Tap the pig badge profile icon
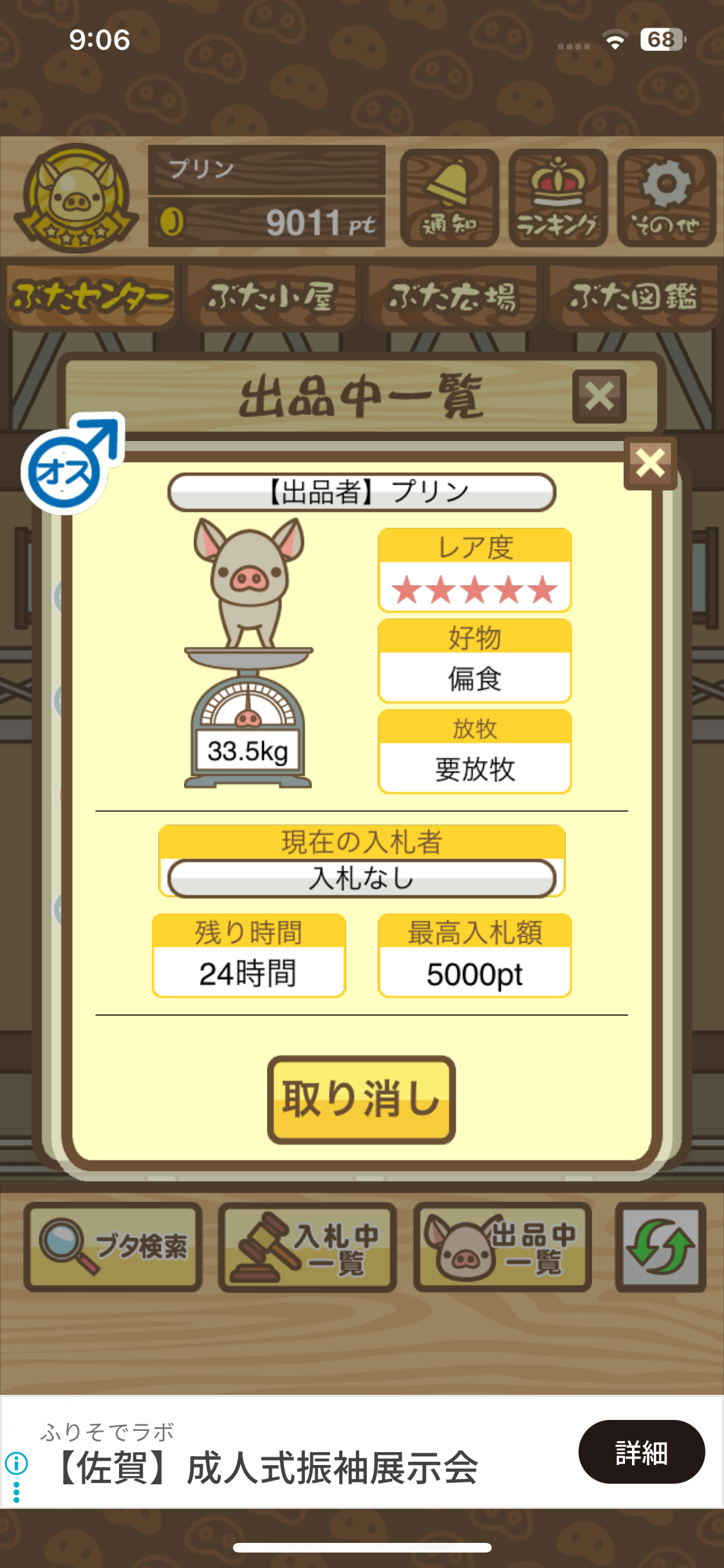The height and width of the screenshot is (1568, 724). 77,198
